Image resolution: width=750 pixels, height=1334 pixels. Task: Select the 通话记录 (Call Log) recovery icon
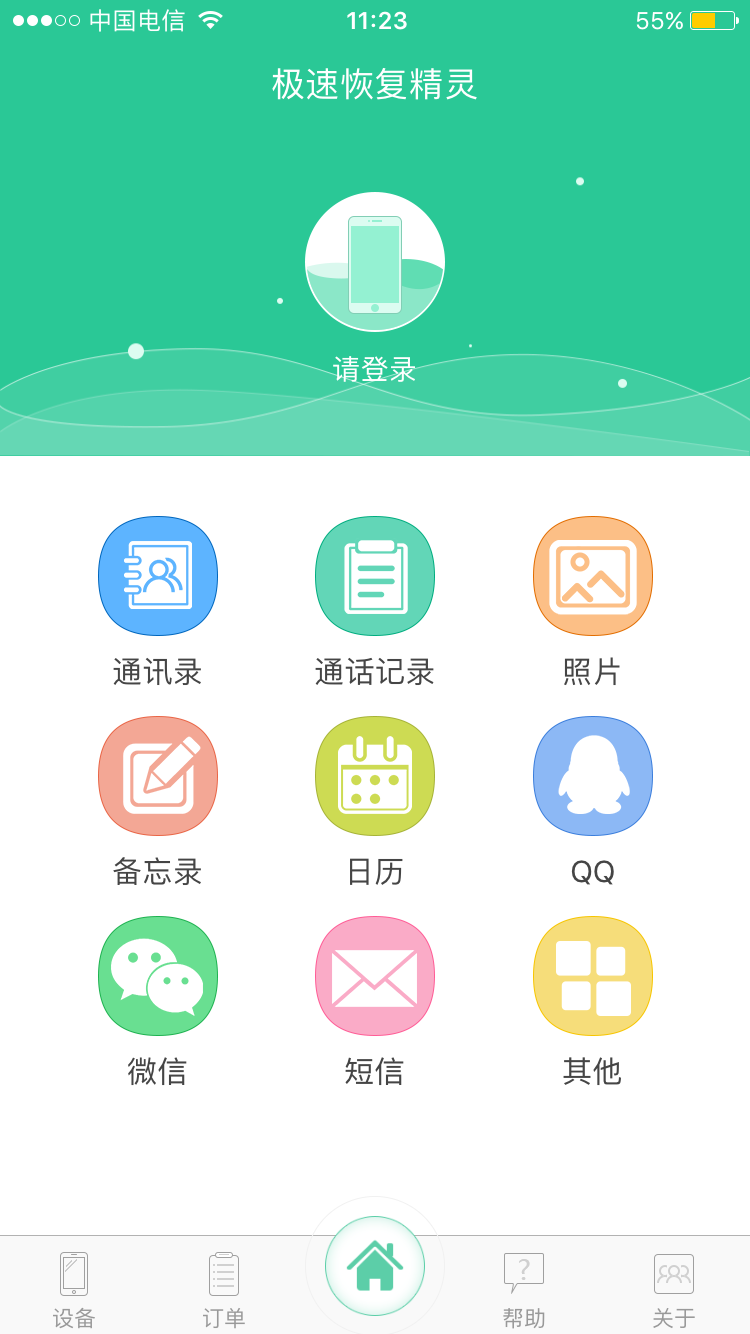click(375, 576)
